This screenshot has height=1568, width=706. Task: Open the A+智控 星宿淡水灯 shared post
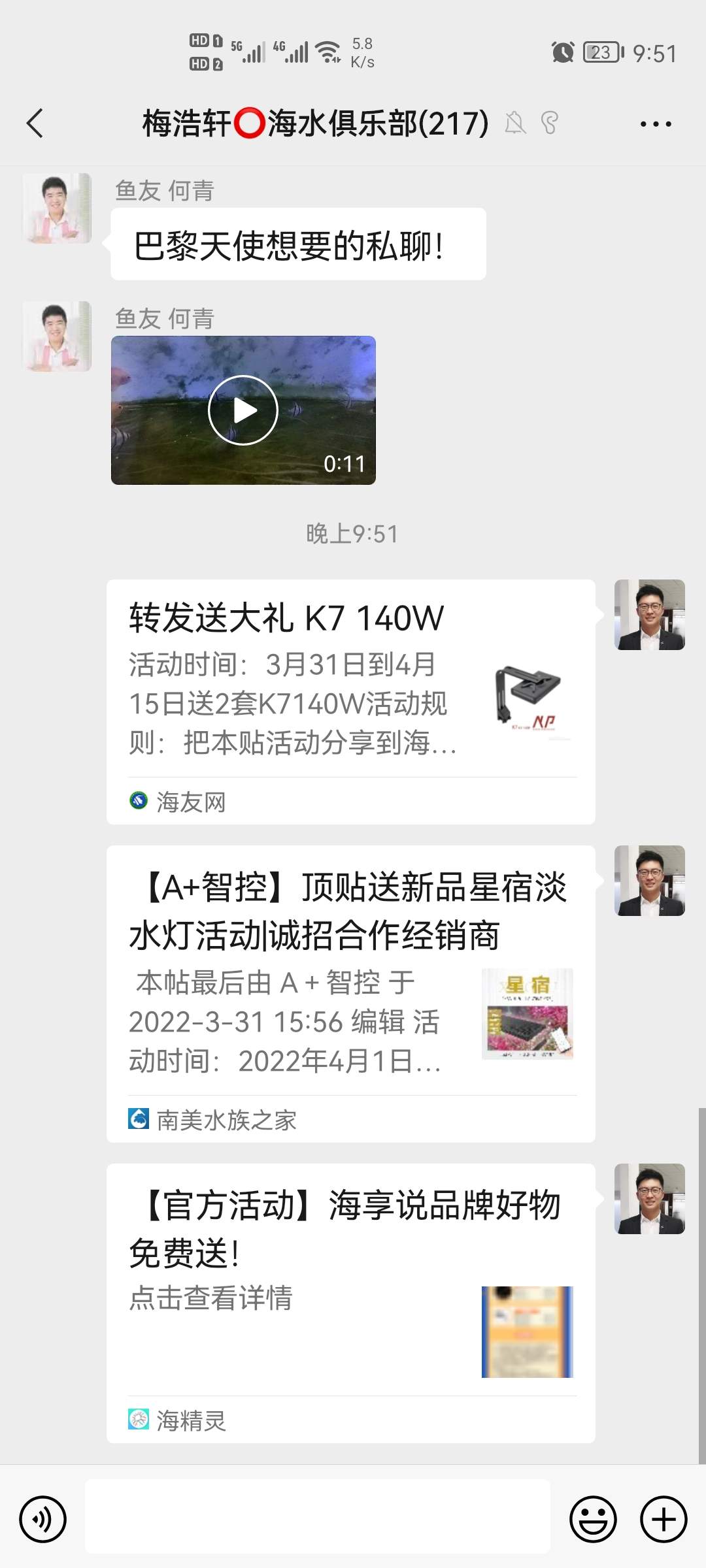pos(350,993)
